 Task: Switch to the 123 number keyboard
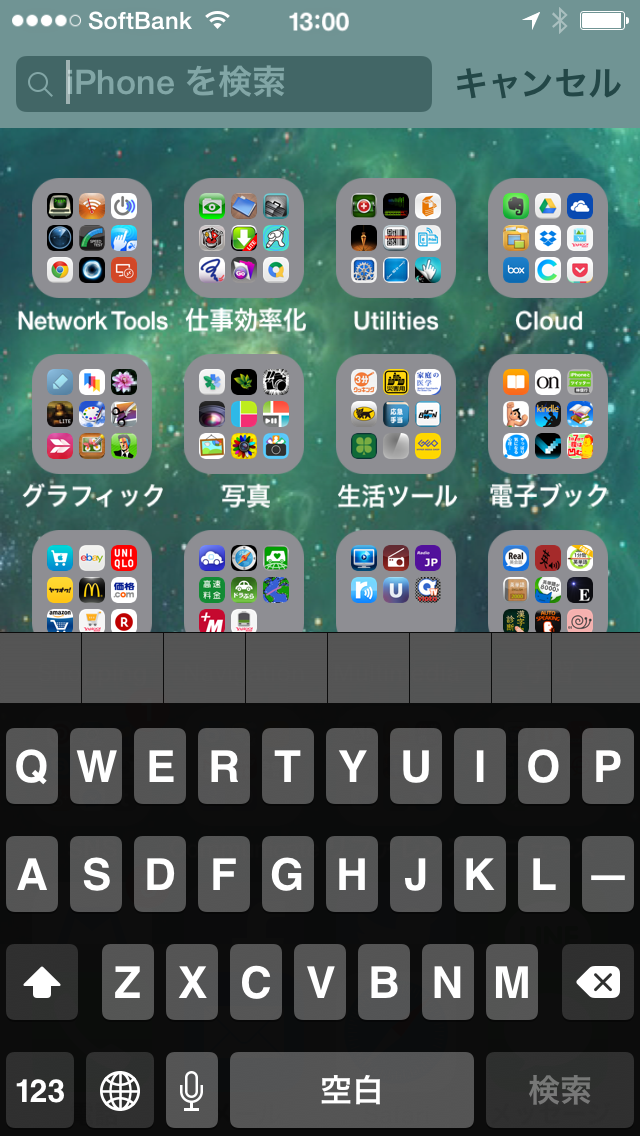coord(40,1090)
